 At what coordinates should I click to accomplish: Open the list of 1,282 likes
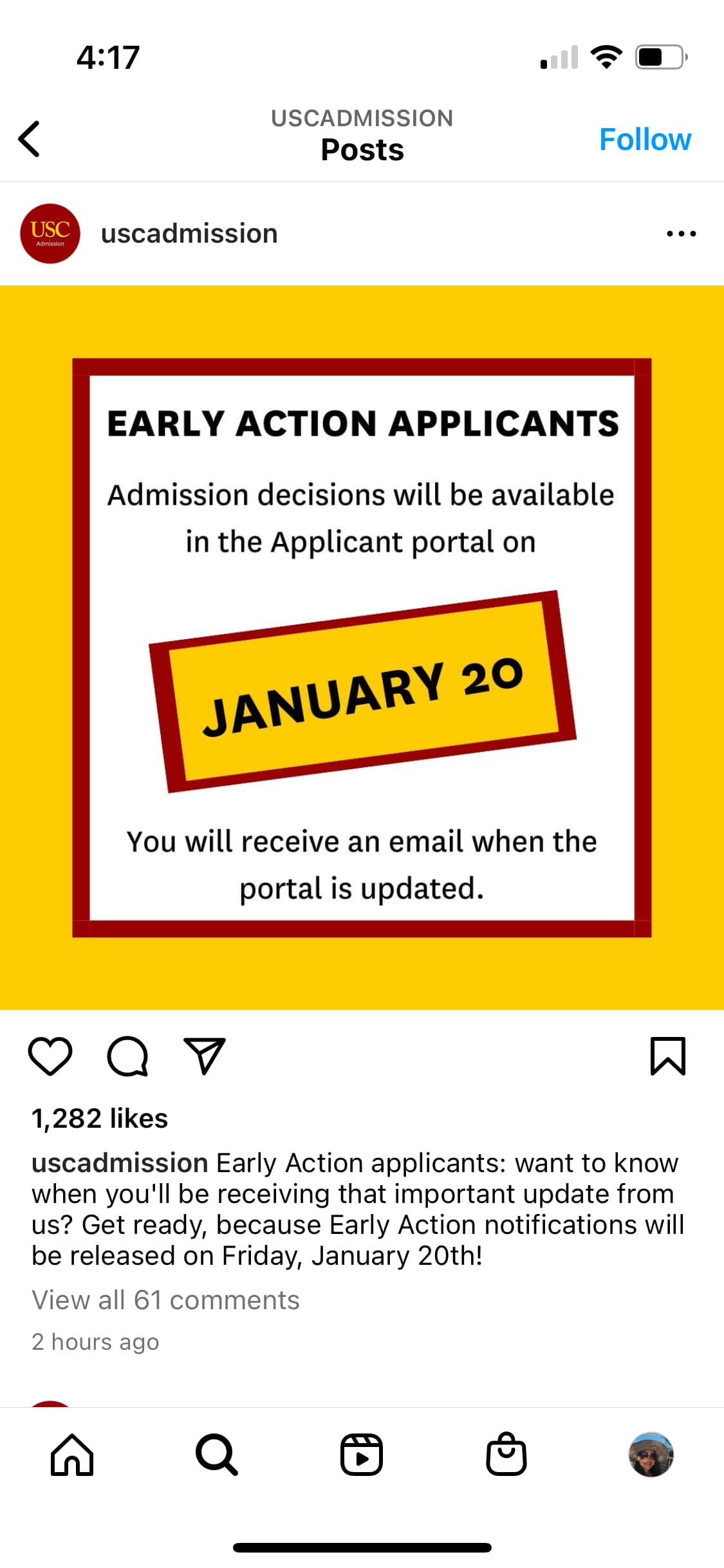(x=100, y=1119)
